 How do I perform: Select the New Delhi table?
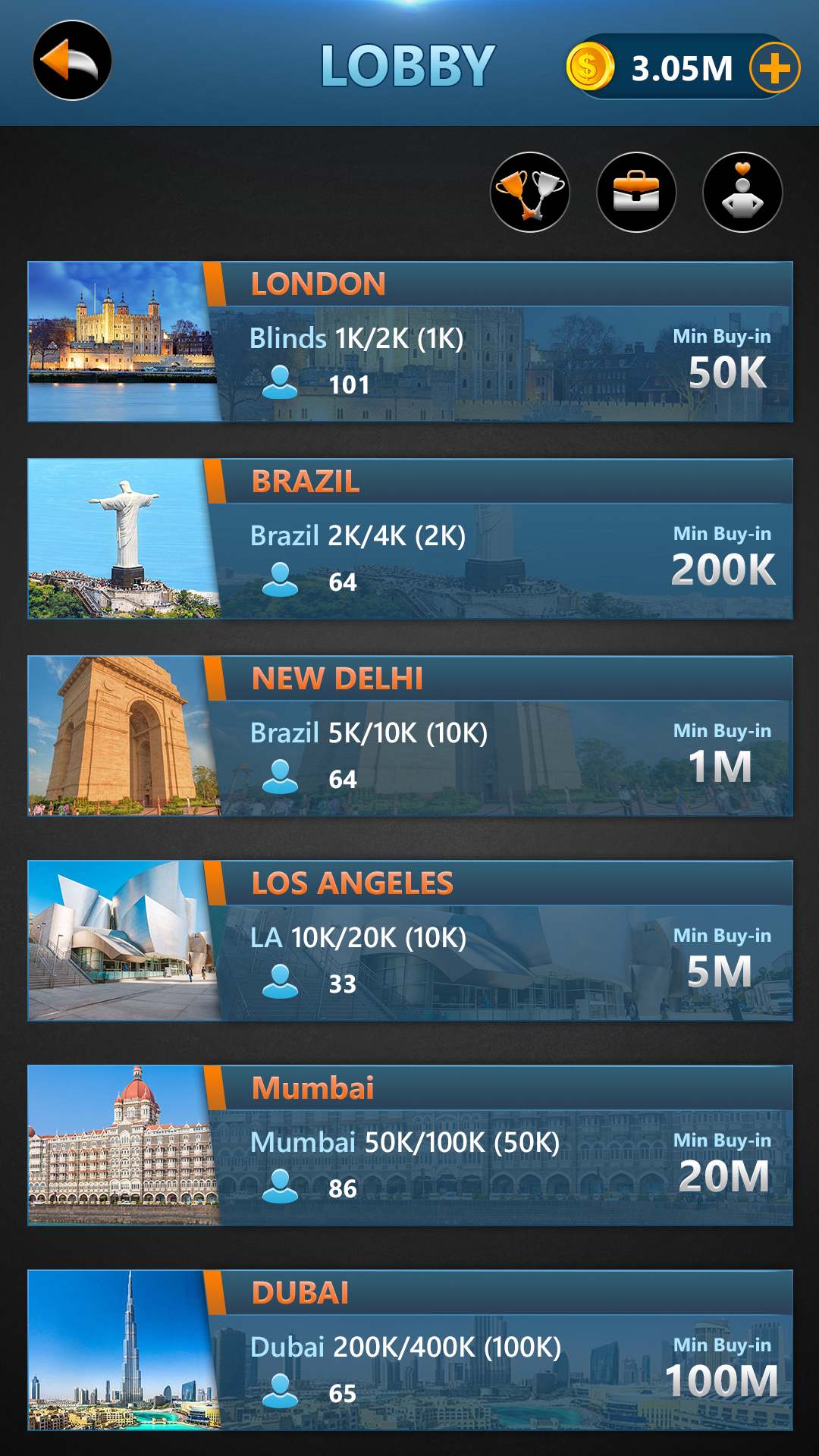tap(410, 736)
